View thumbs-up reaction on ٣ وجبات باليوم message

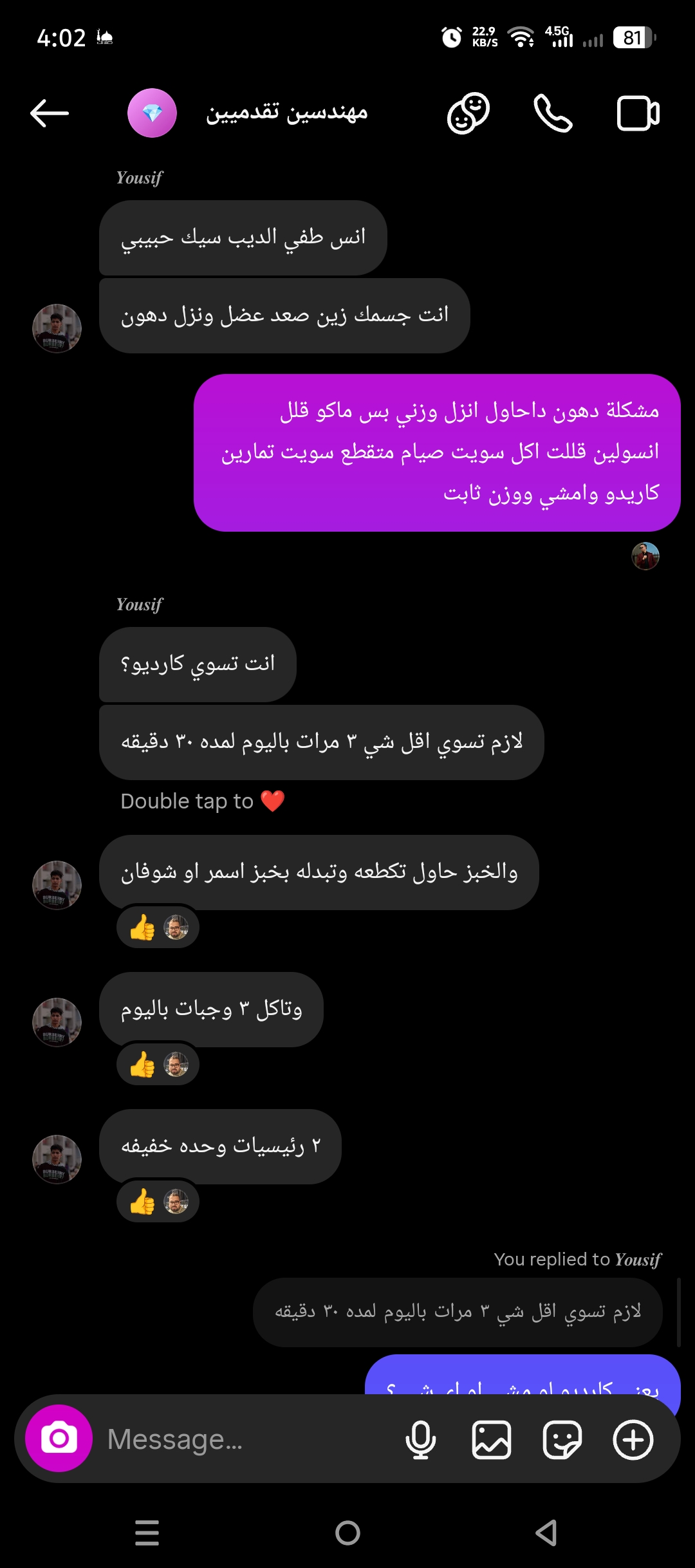coord(158,1065)
